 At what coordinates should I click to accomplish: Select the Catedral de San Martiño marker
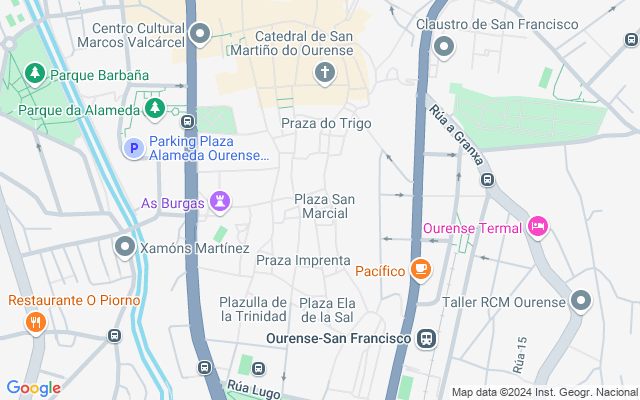tap(325, 74)
